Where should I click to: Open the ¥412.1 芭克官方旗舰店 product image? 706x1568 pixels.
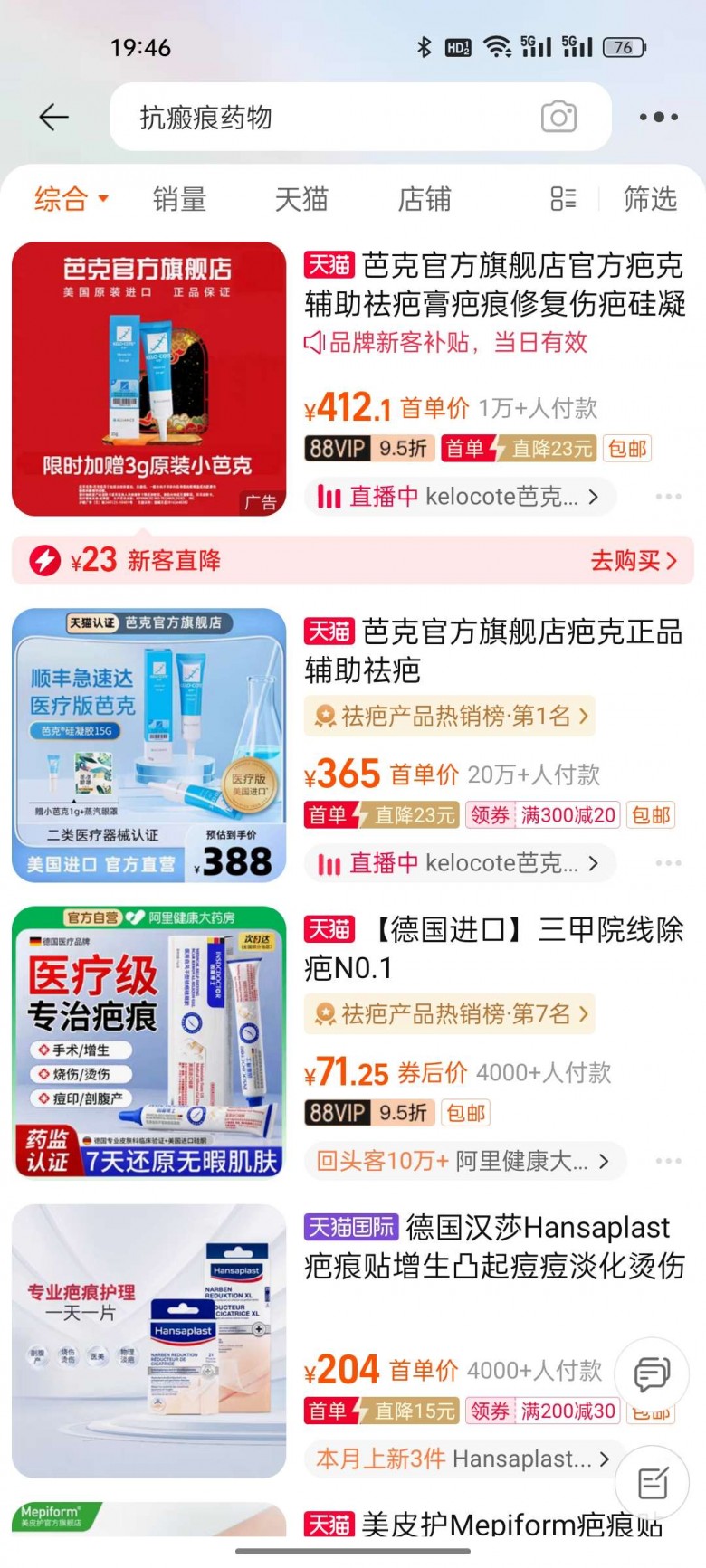148,378
